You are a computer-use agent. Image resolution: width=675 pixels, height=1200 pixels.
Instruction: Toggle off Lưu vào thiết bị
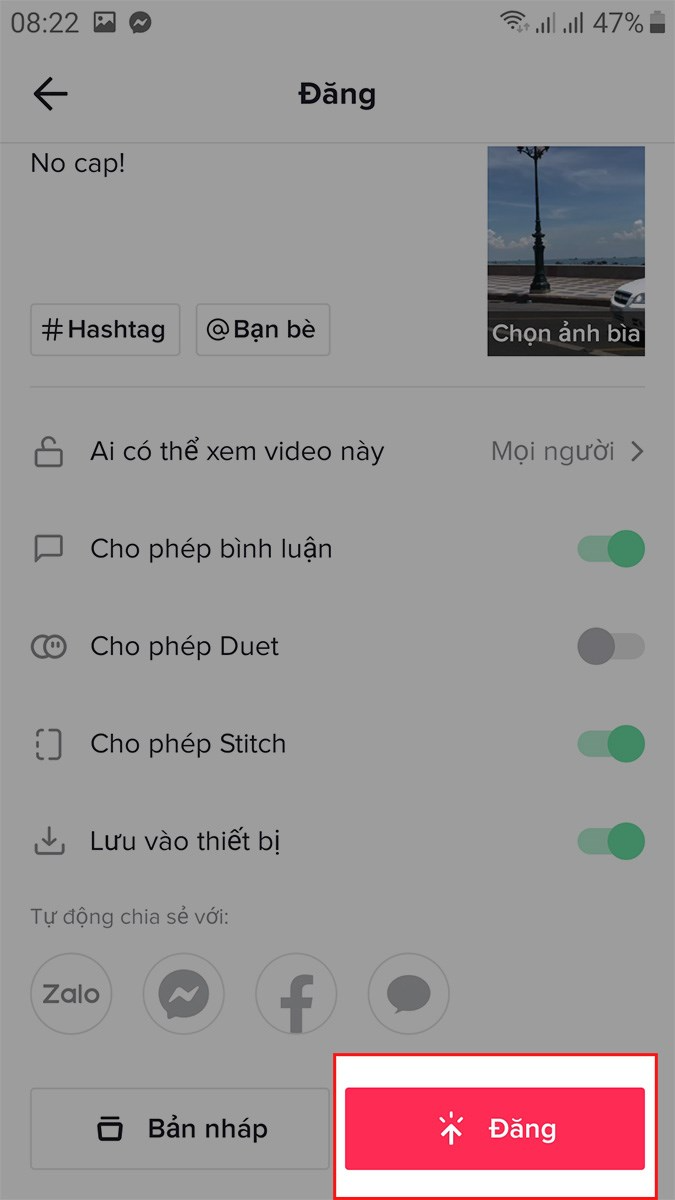pos(611,841)
